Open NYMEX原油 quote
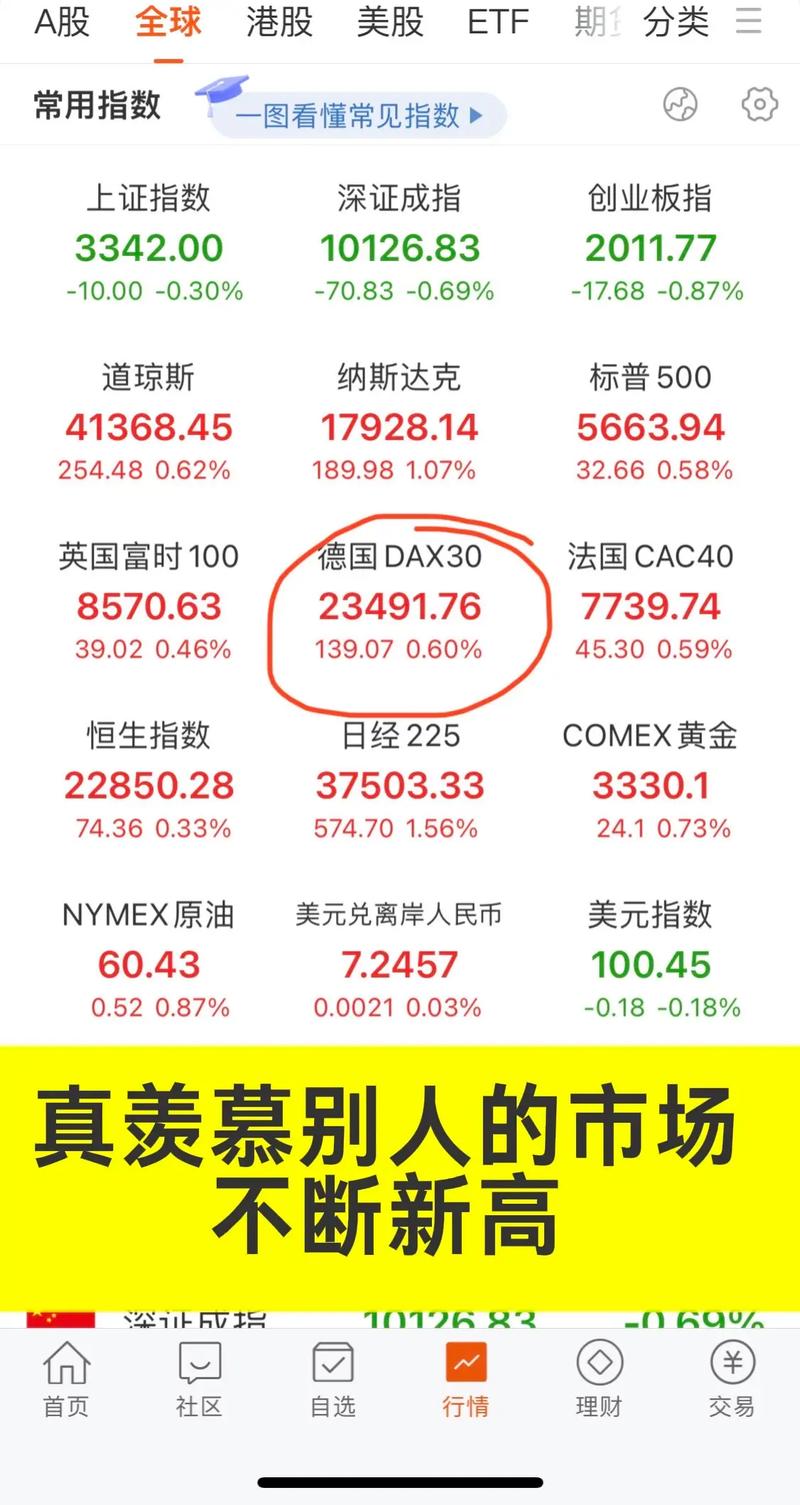This screenshot has width=800, height=1505. (x=149, y=962)
